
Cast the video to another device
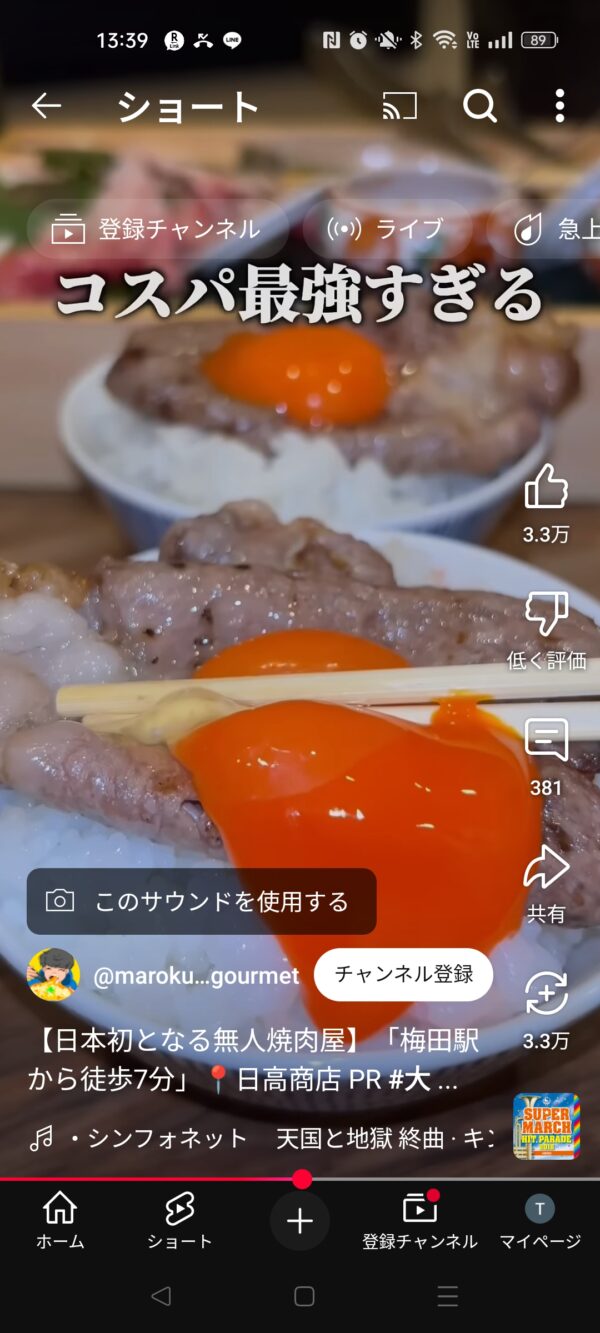point(399,106)
